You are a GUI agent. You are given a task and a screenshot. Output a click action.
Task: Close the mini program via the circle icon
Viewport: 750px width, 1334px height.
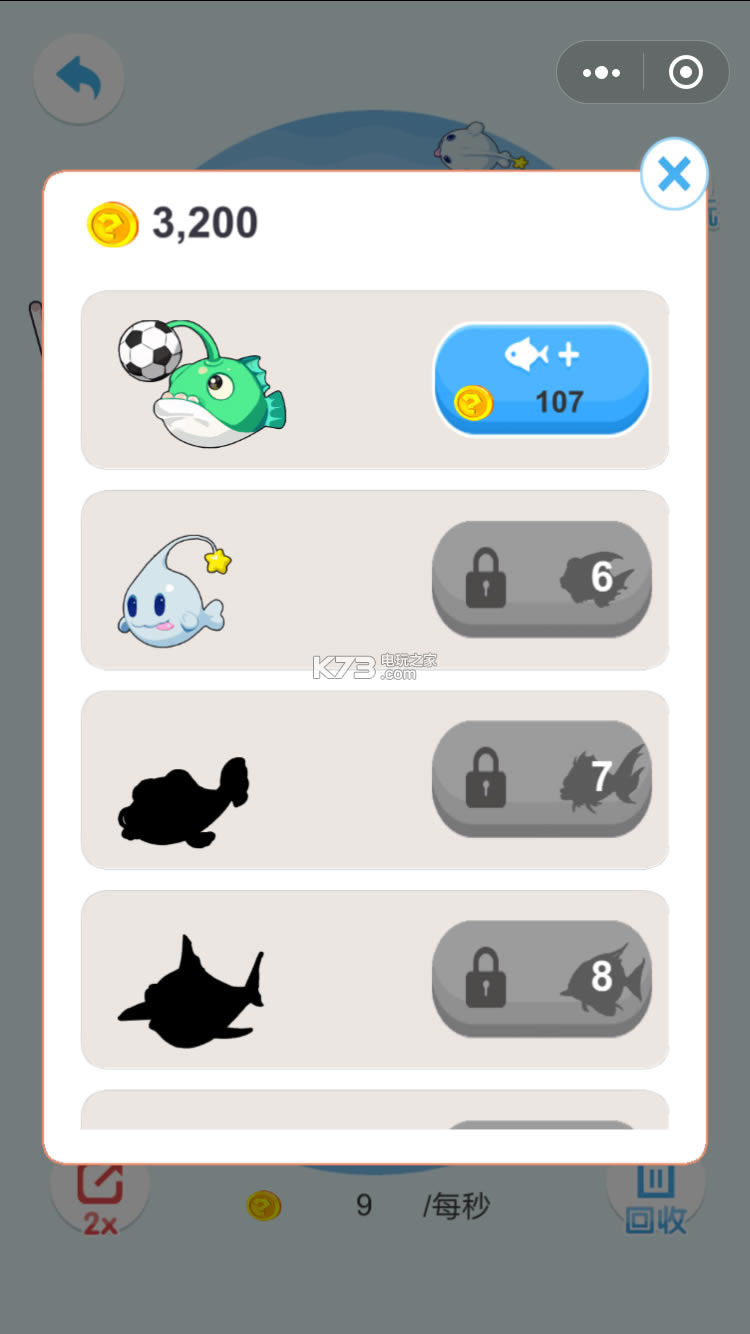pos(686,72)
